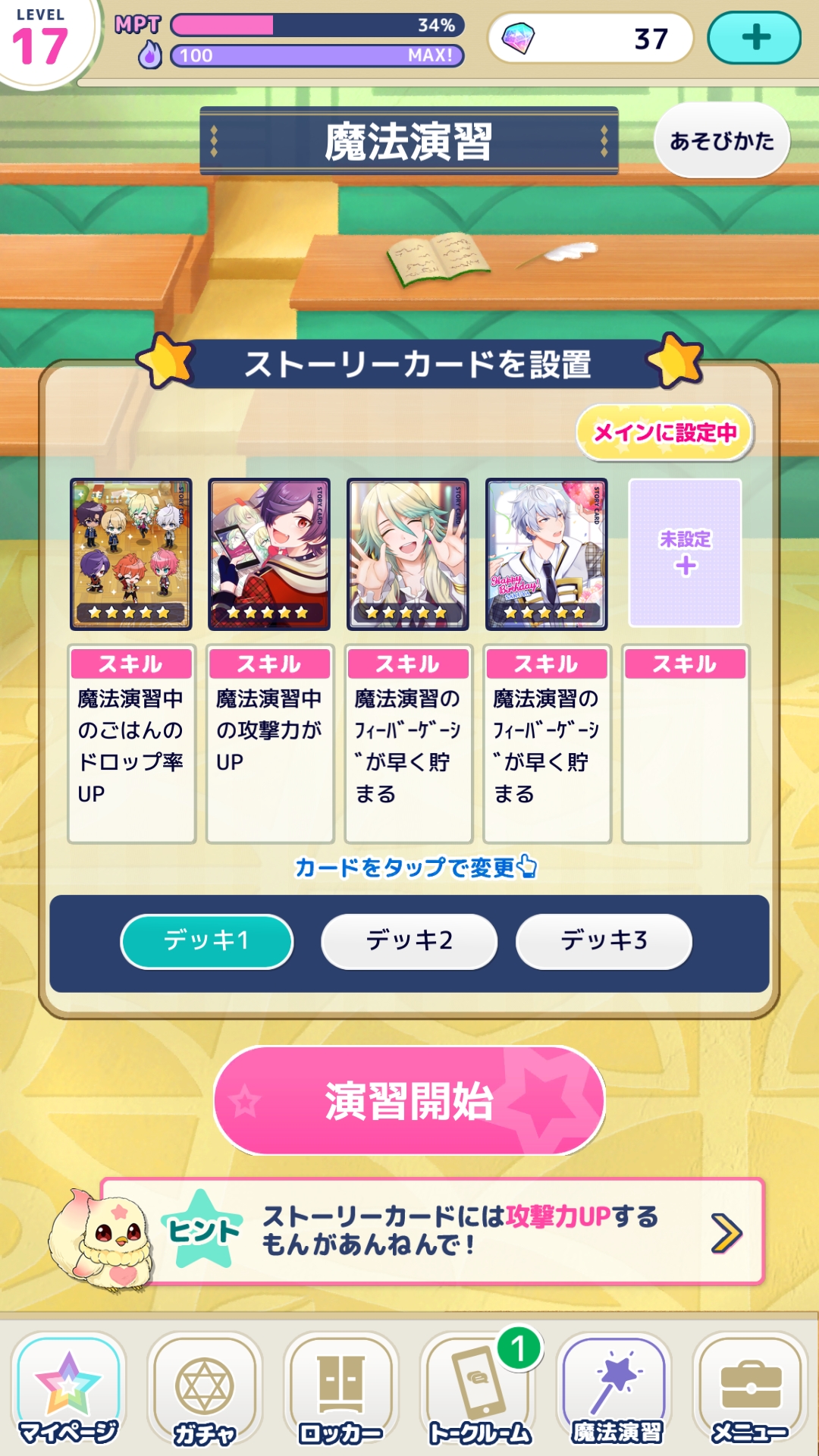Change the chibi group story card
This screenshot has width=819, height=1456.
[131, 554]
